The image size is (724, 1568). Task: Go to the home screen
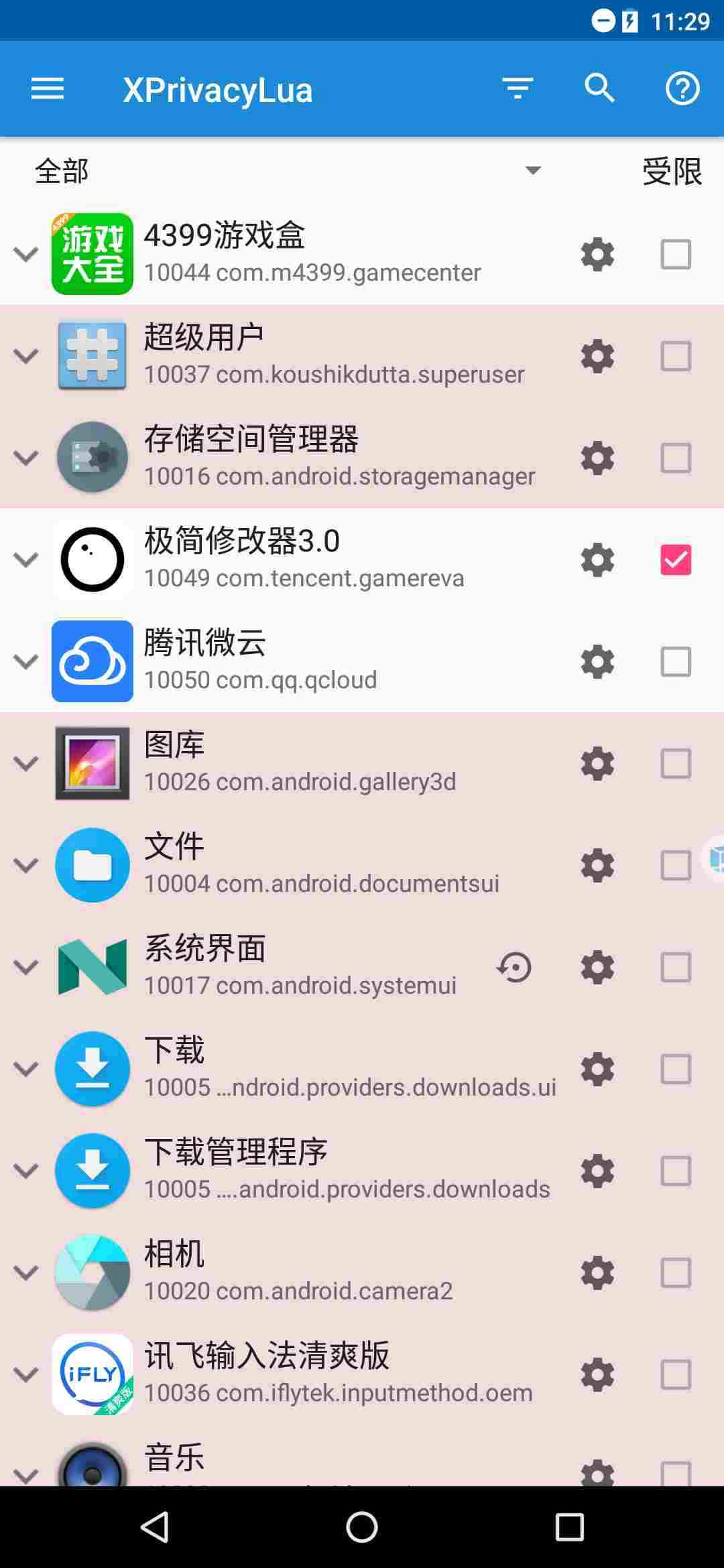tap(362, 1528)
